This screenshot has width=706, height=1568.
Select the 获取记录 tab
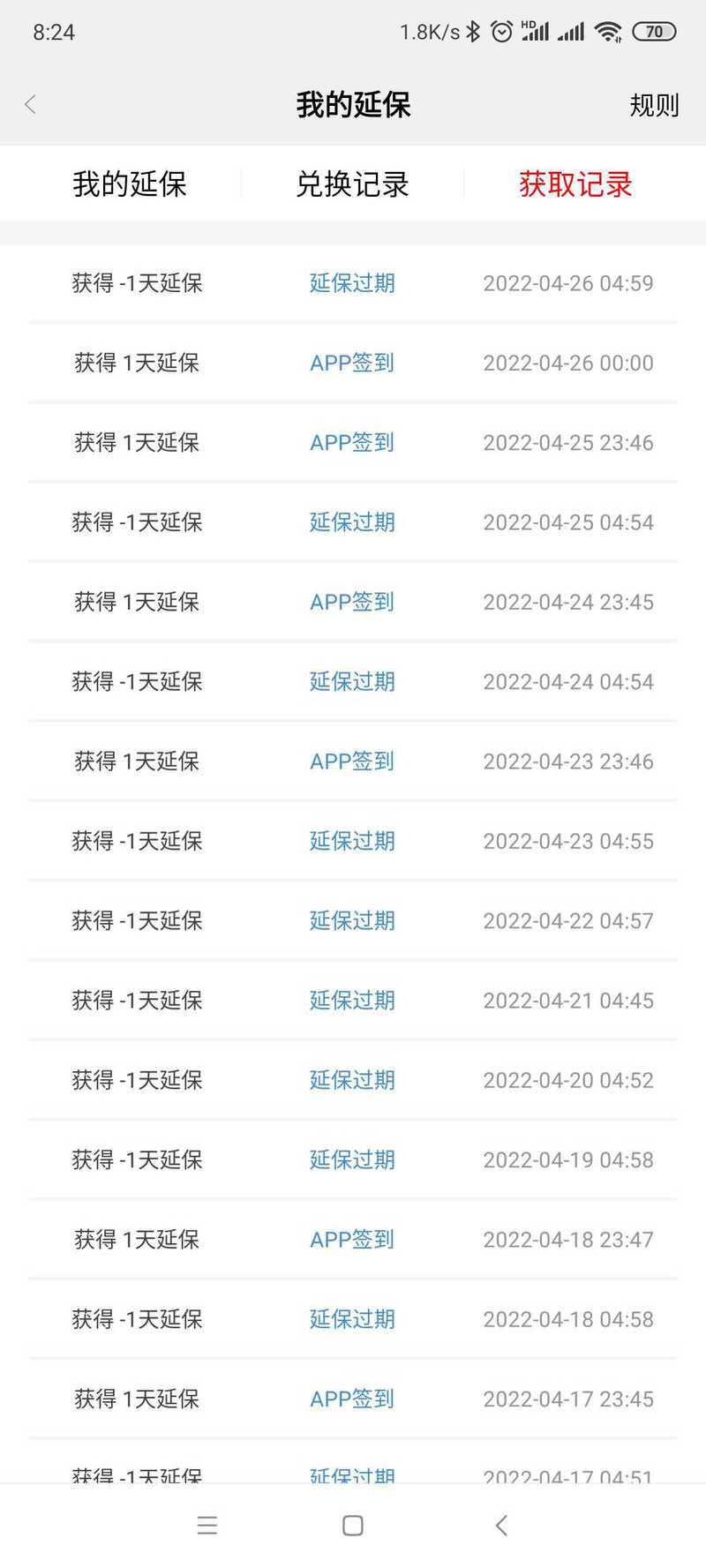click(575, 184)
